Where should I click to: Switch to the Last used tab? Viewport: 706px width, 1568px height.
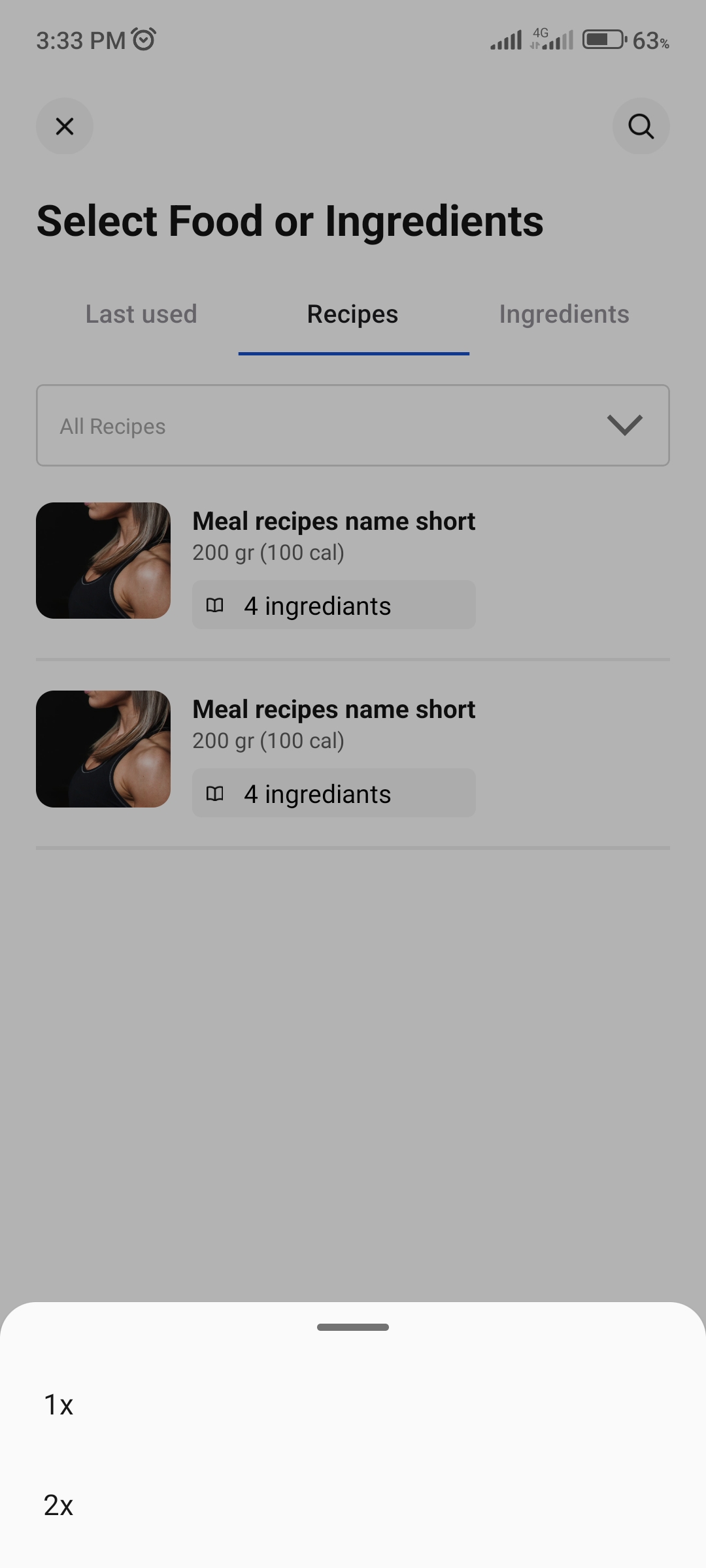click(x=141, y=314)
